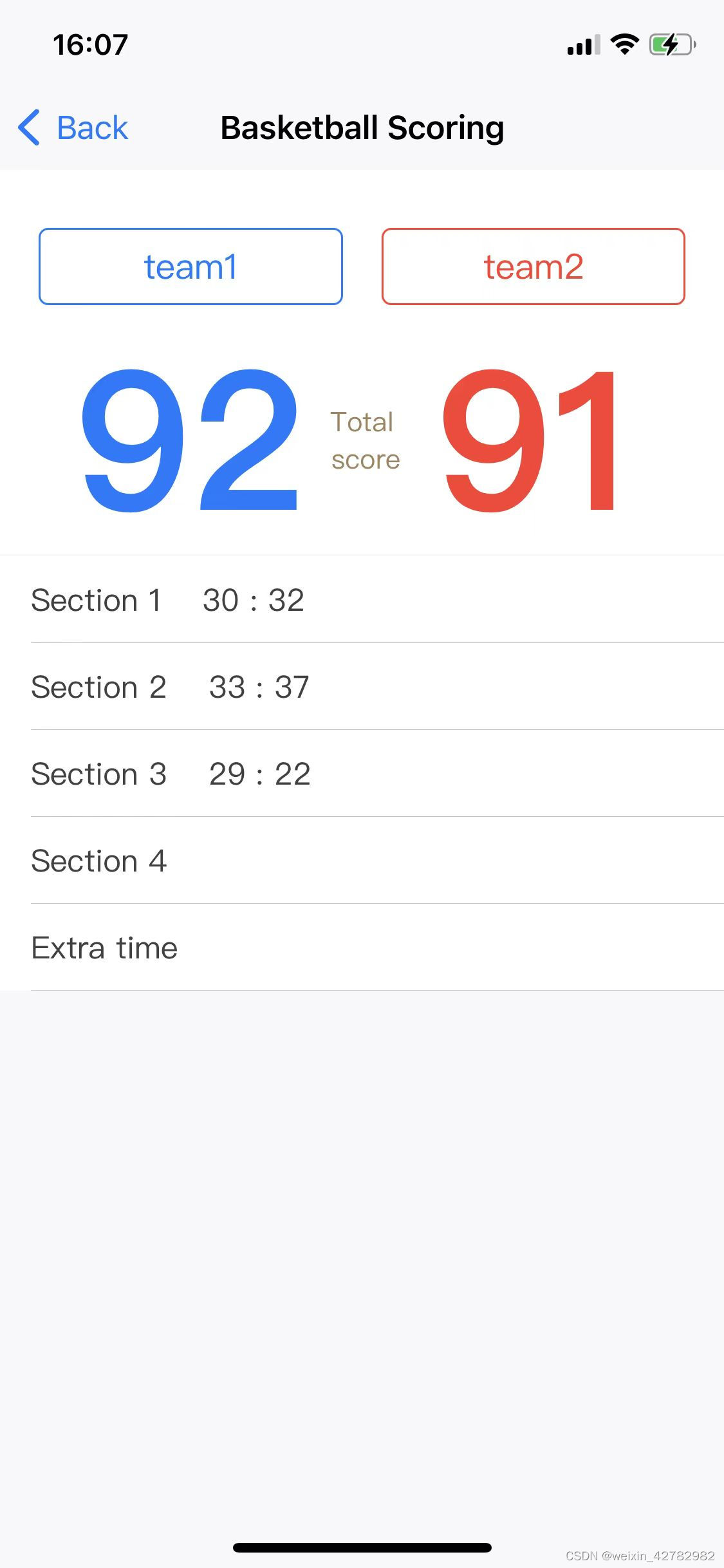Viewport: 724px width, 1568px height.
Task: Tap the battery charging icon
Action: 669,44
